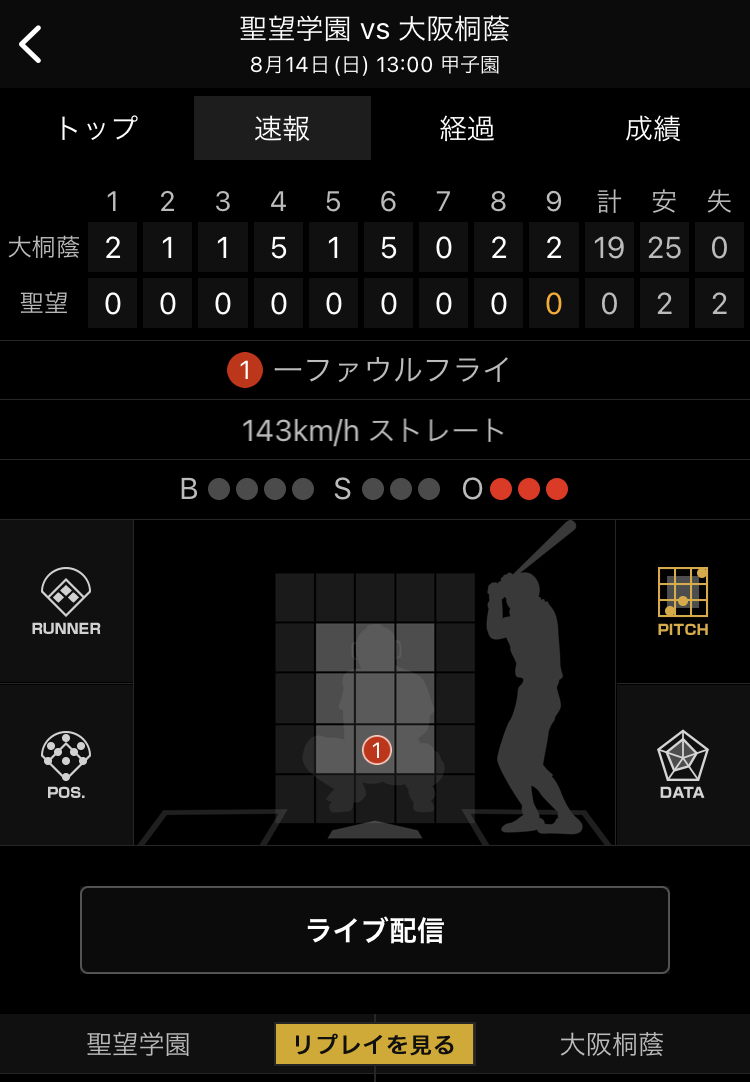Open the DATA radar chart view

coord(683,765)
